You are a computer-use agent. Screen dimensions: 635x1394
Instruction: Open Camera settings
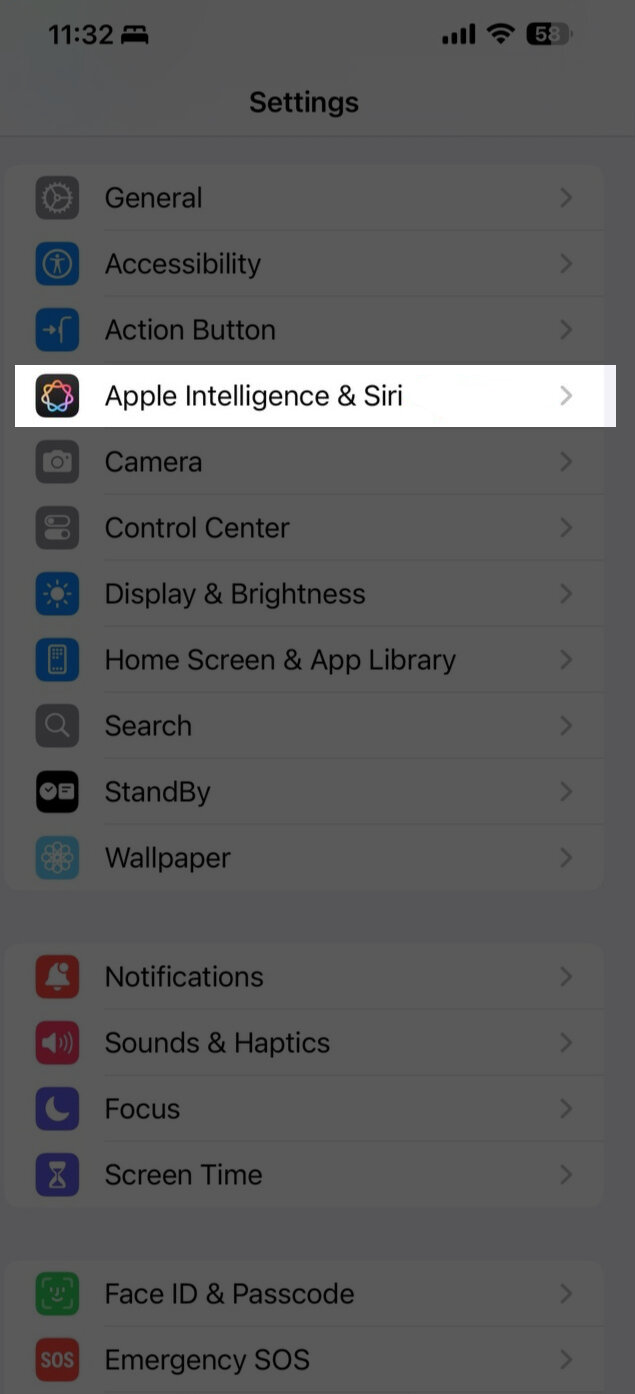coord(300,462)
